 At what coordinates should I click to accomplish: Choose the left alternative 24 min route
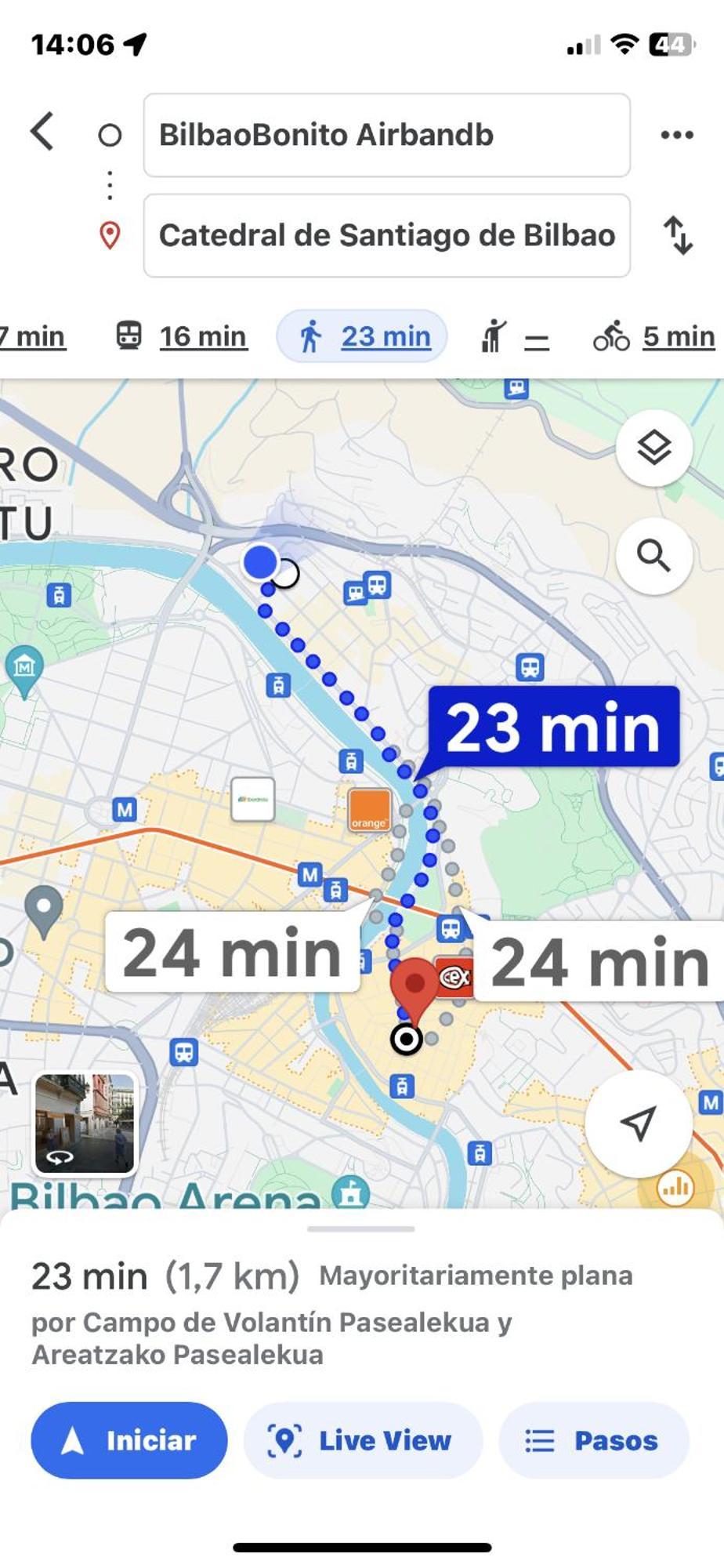point(232,953)
